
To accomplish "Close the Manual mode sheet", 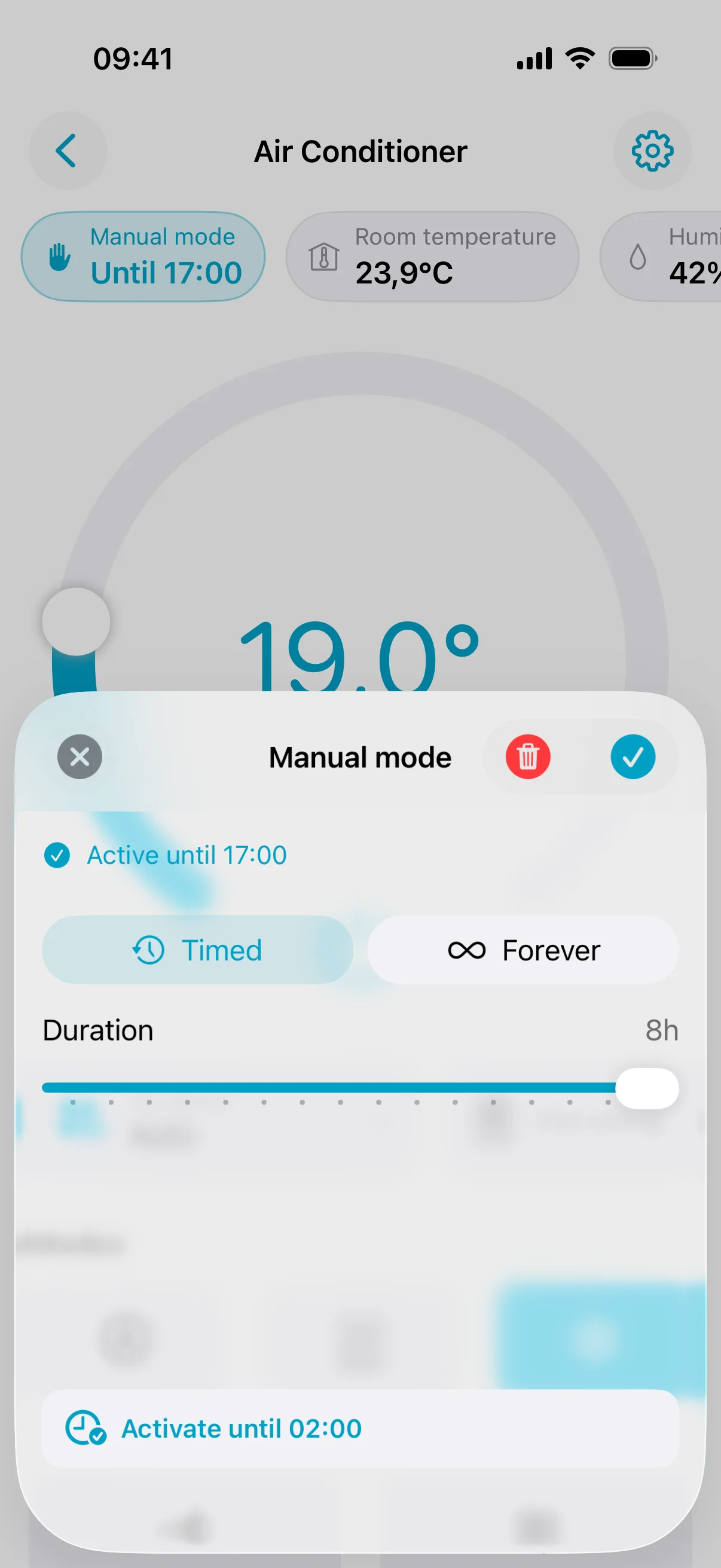I will point(80,756).
